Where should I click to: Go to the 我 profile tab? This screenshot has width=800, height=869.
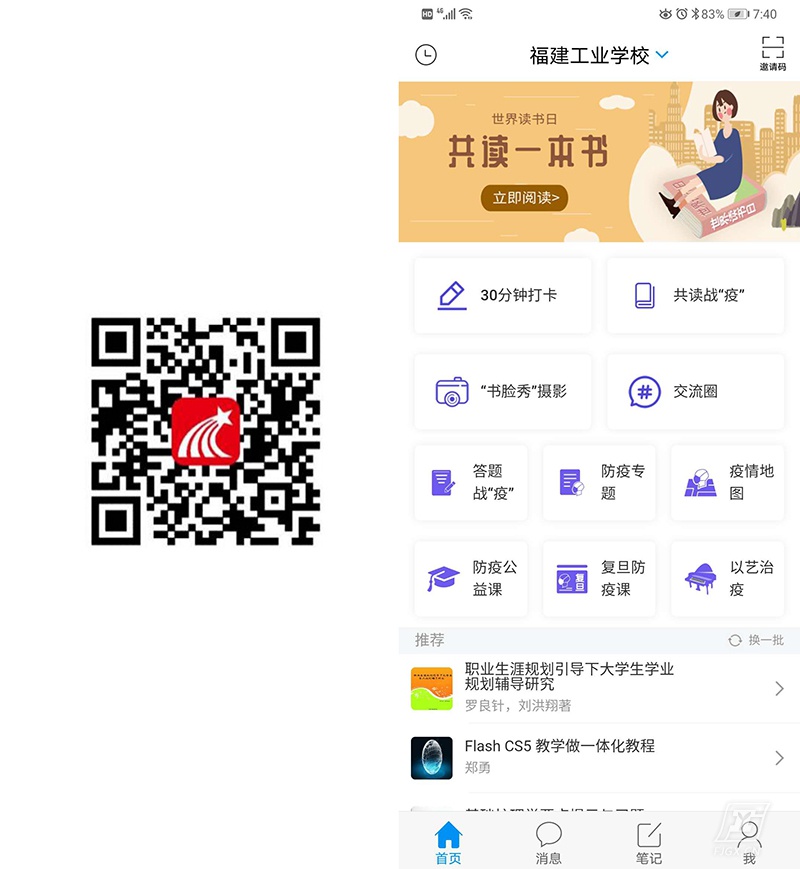coord(749,842)
